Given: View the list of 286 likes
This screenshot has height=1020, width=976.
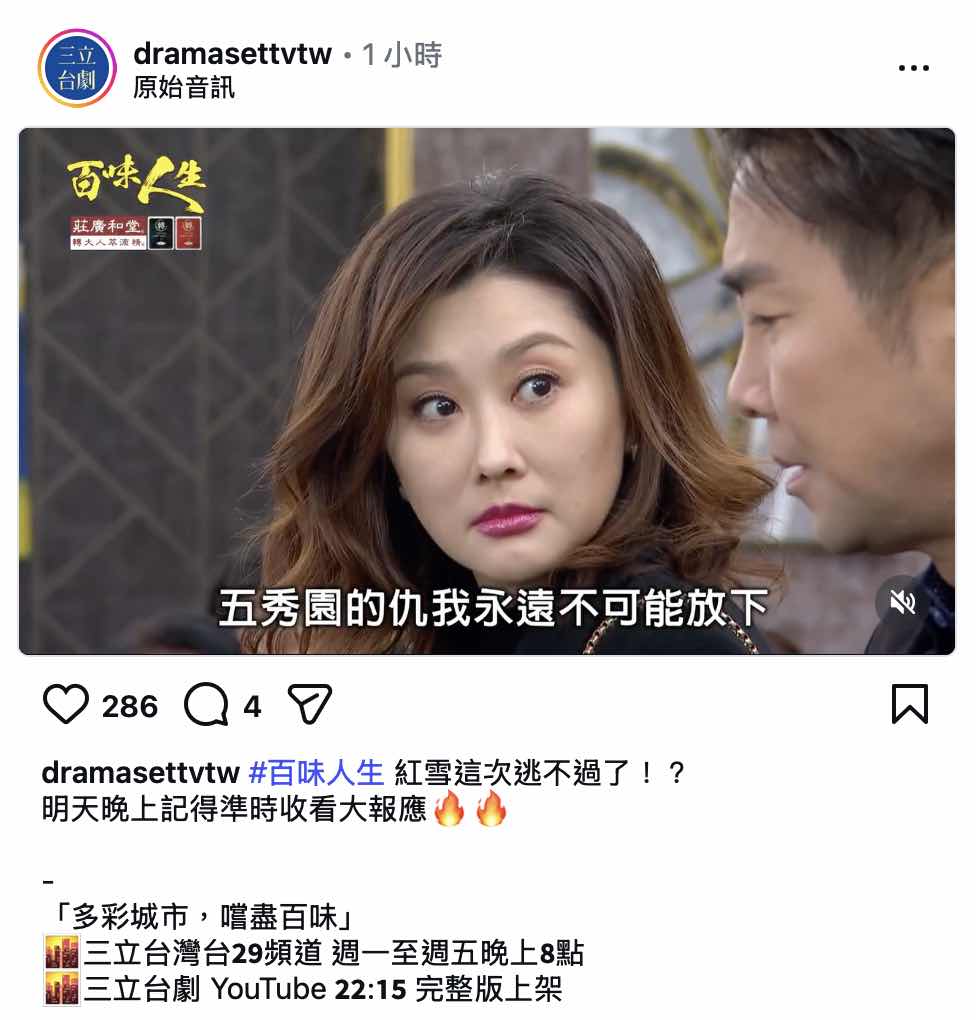Looking at the screenshot, I should point(130,707).
